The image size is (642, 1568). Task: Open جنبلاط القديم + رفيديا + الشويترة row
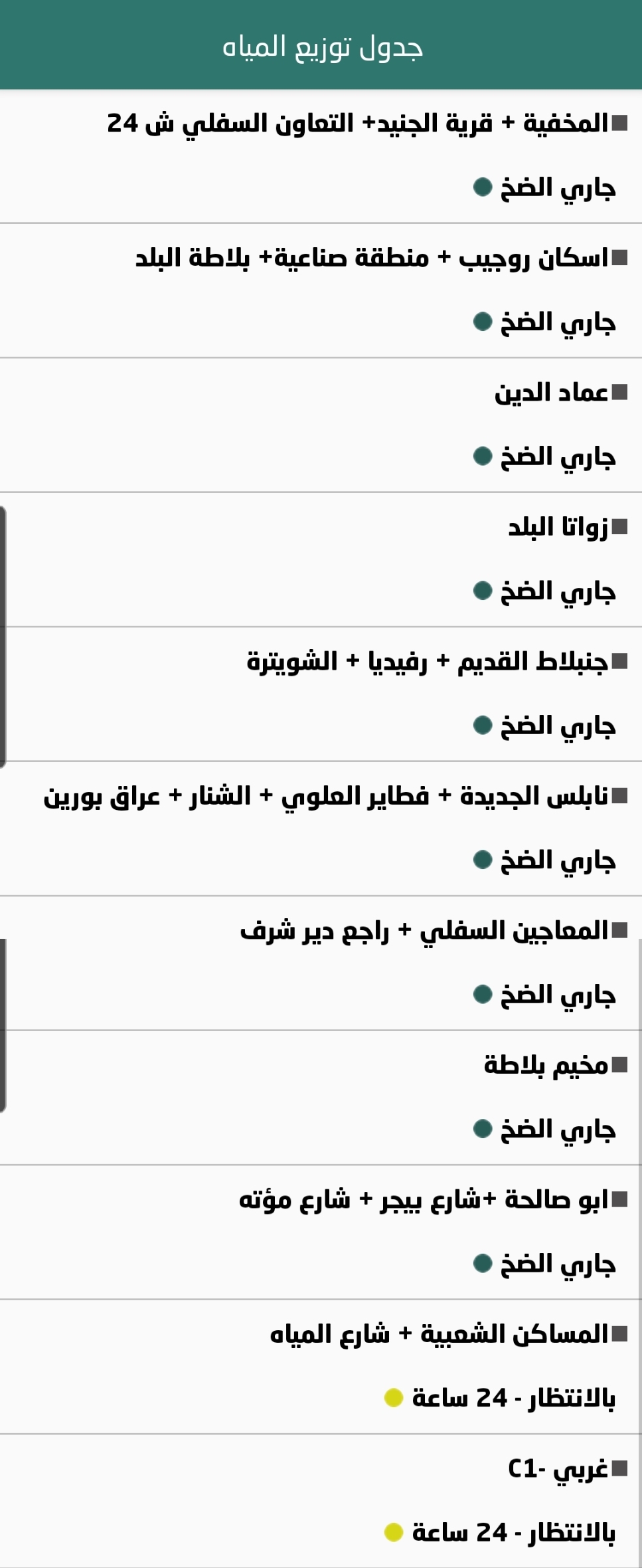pyautogui.click(x=427, y=662)
